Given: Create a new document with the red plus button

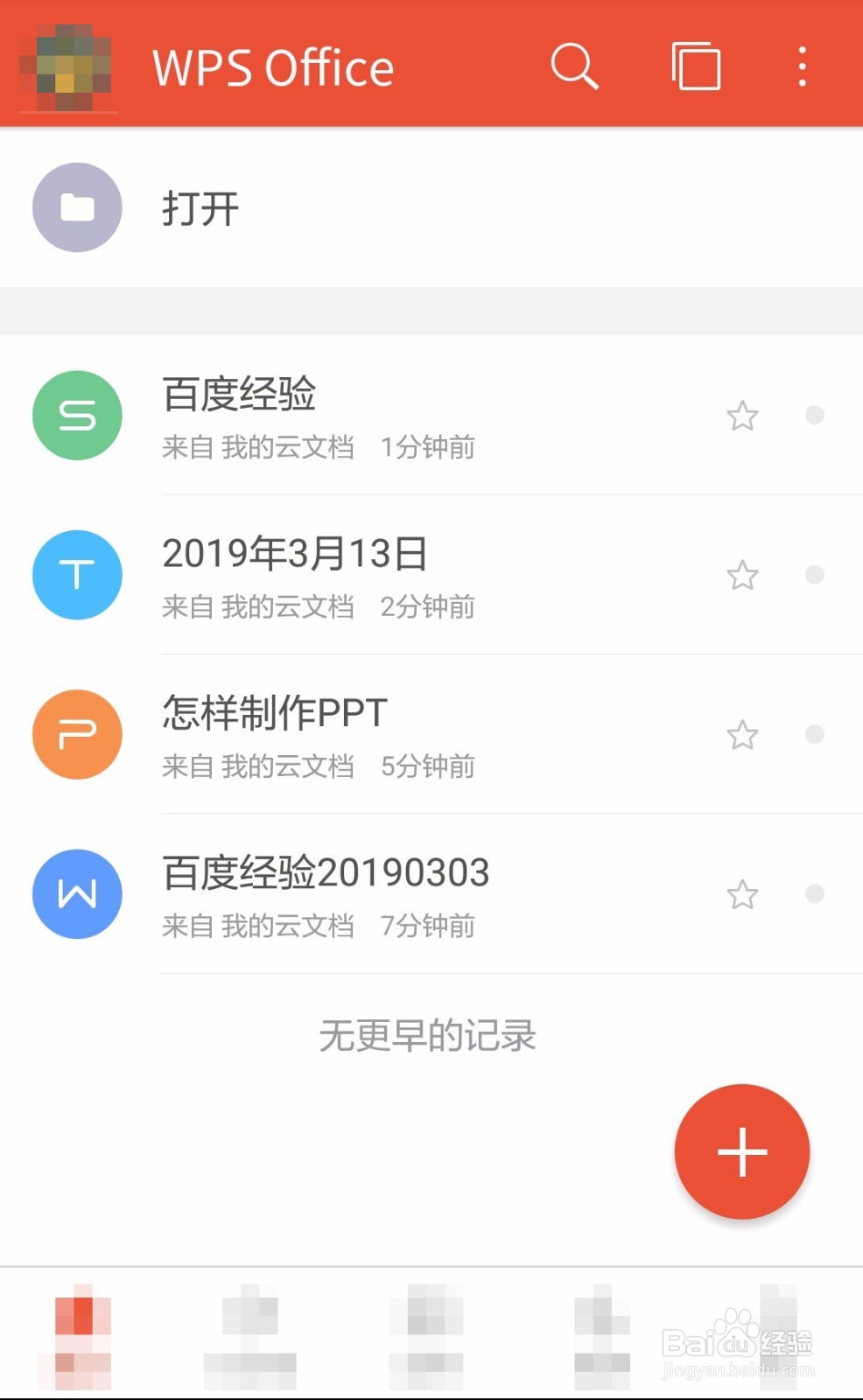Looking at the screenshot, I should tap(742, 1151).
